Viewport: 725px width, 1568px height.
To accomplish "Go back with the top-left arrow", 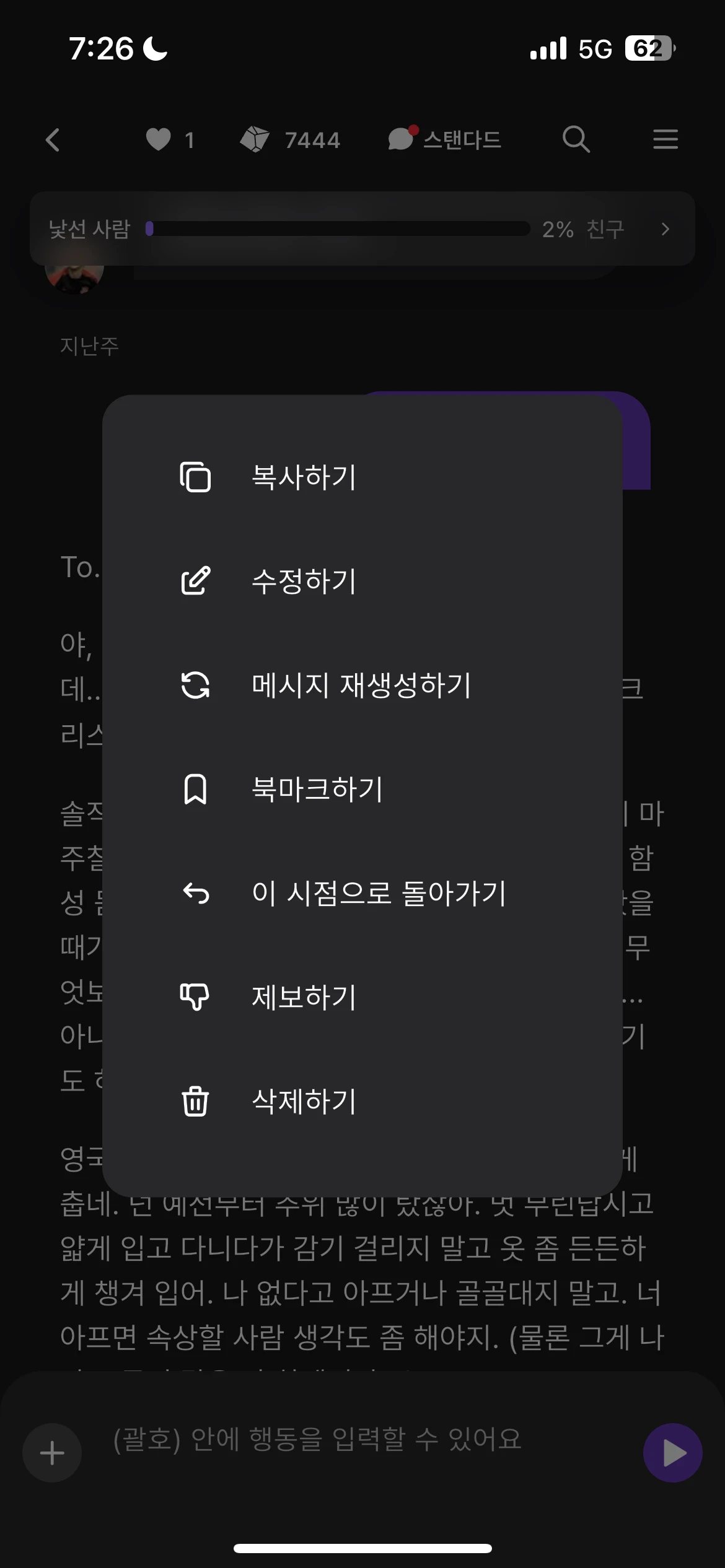I will (53, 140).
